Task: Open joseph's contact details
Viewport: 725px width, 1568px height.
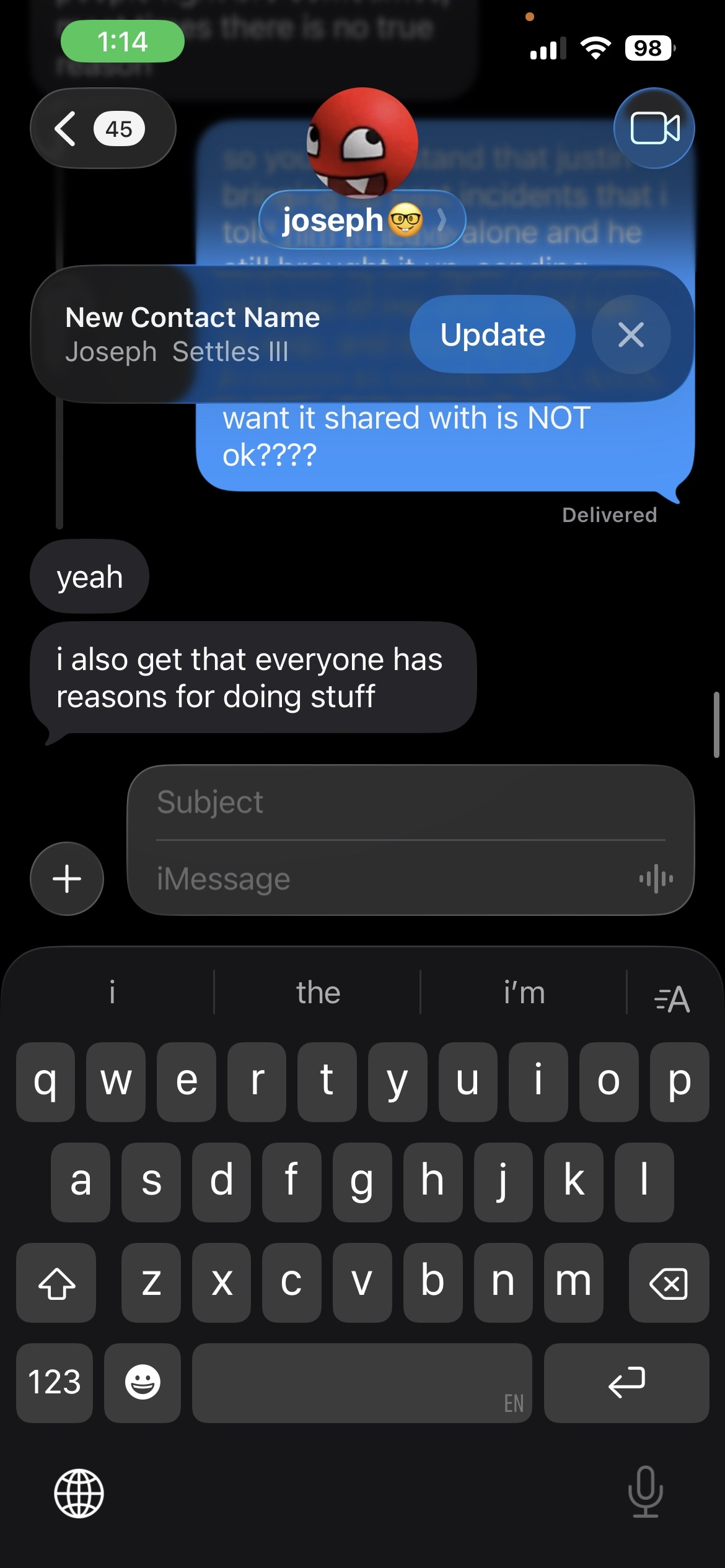Action: (x=362, y=220)
